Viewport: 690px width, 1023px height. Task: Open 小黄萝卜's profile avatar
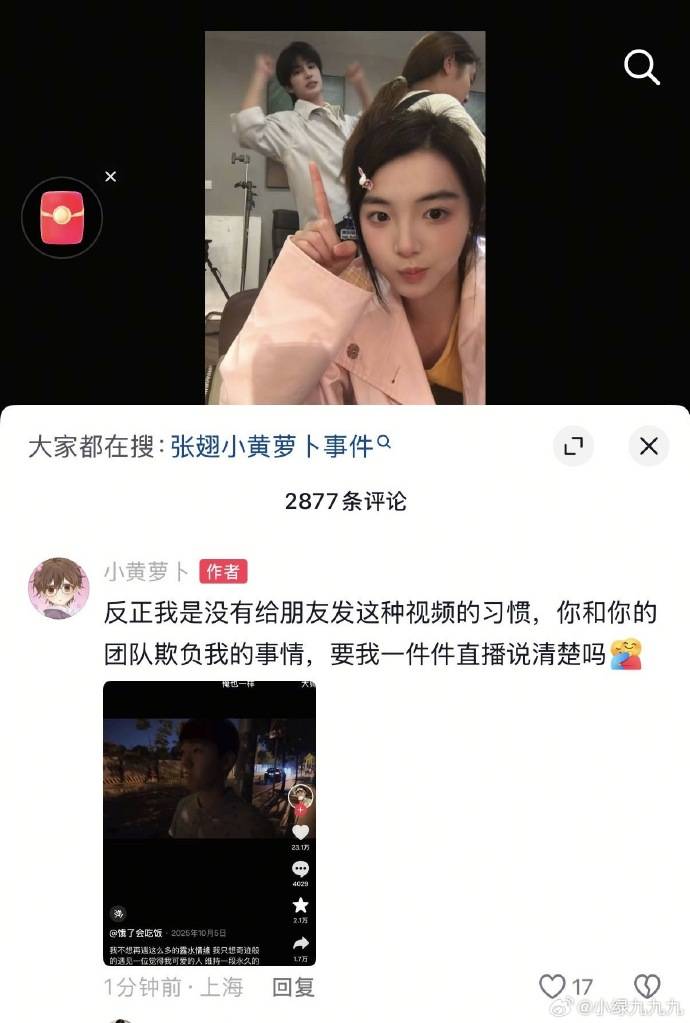58,588
